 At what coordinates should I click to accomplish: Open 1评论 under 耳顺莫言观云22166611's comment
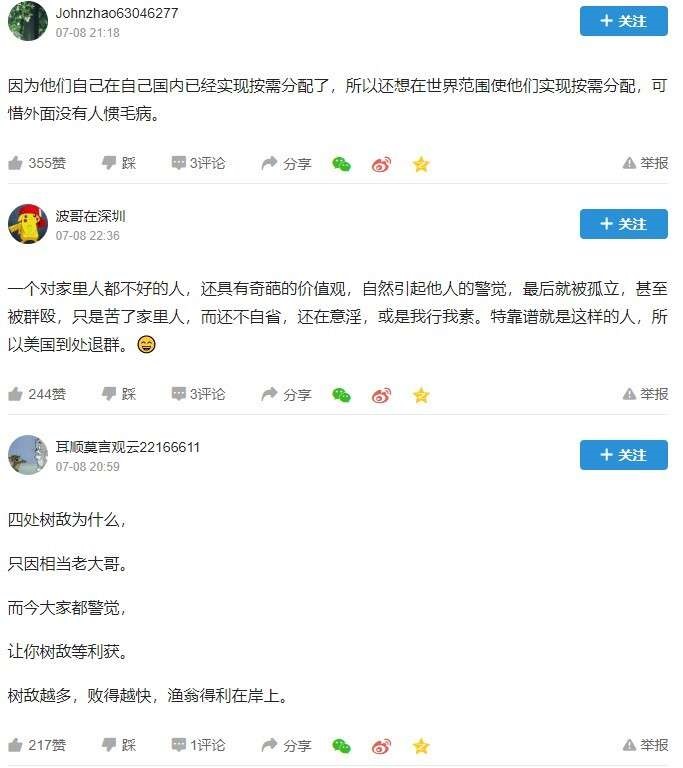[x=198, y=745]
